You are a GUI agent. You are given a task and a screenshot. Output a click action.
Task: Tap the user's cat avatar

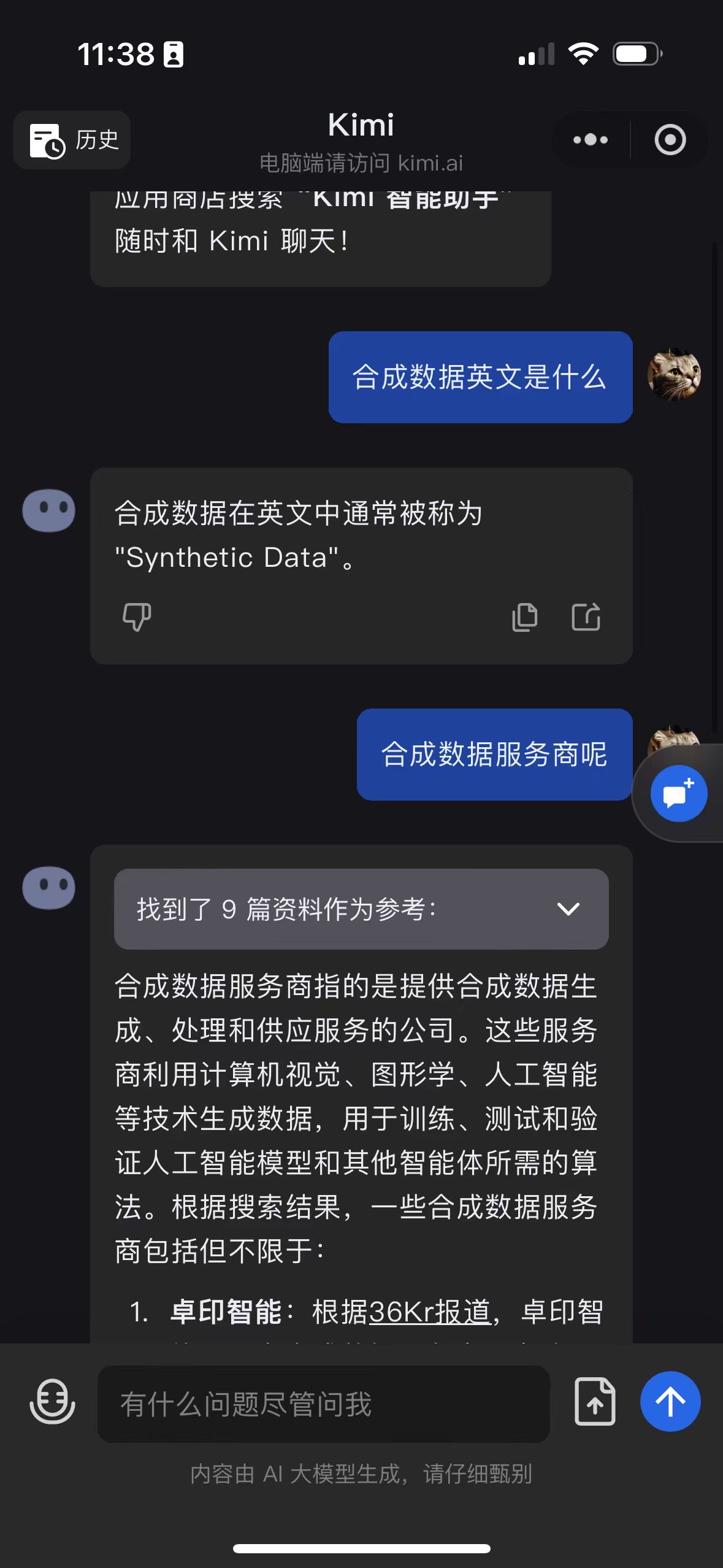click(x=675, y=375)
